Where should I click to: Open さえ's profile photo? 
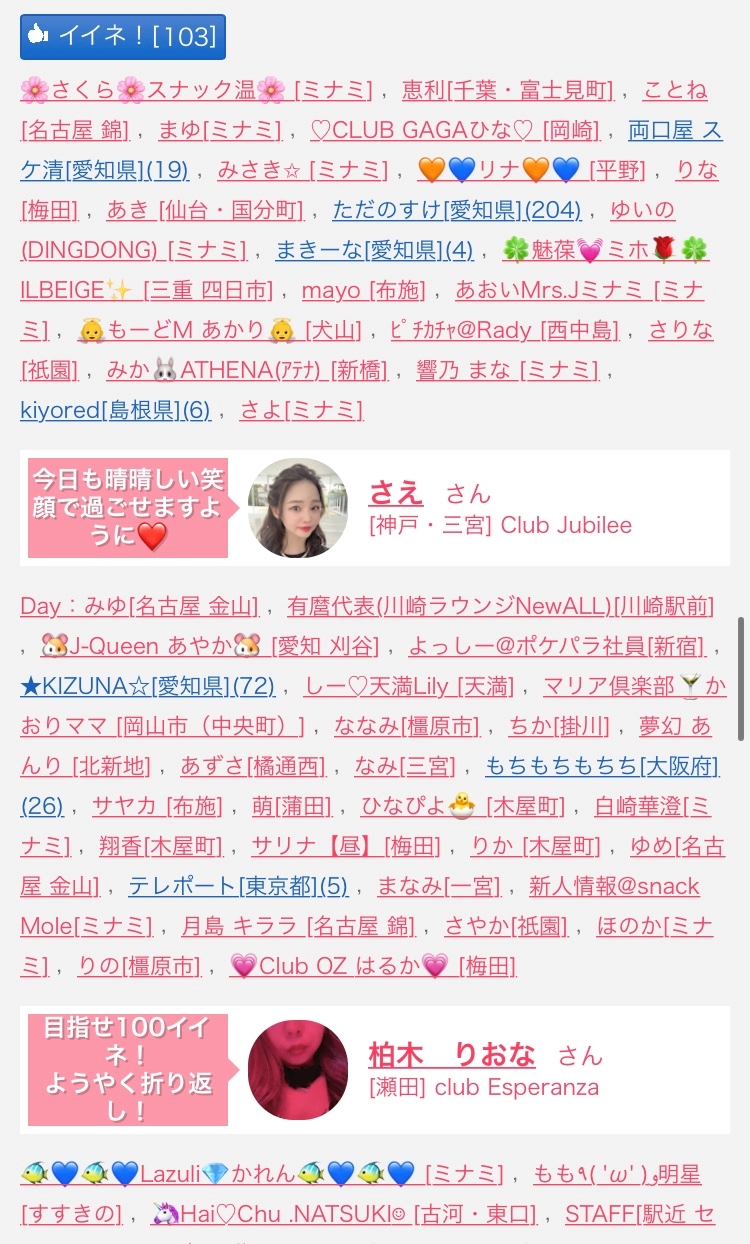coord(298,508)
